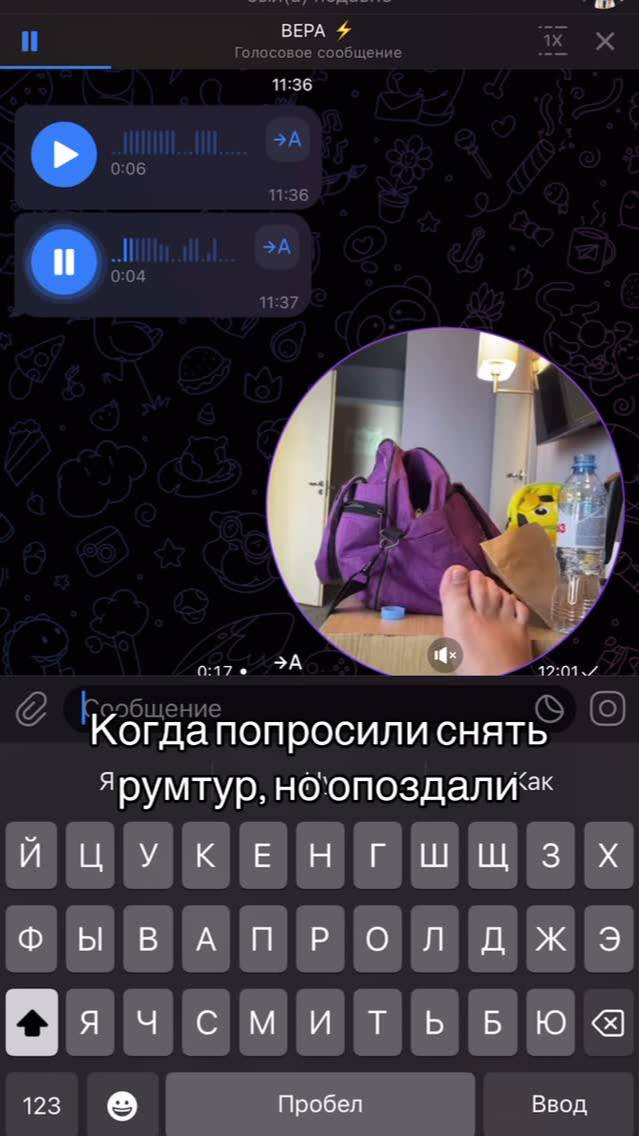Image resolution: width=639 pixels, height=1136 pixels.
Task: Tap backspace on the keyboard
Action: coord(607,1022)
